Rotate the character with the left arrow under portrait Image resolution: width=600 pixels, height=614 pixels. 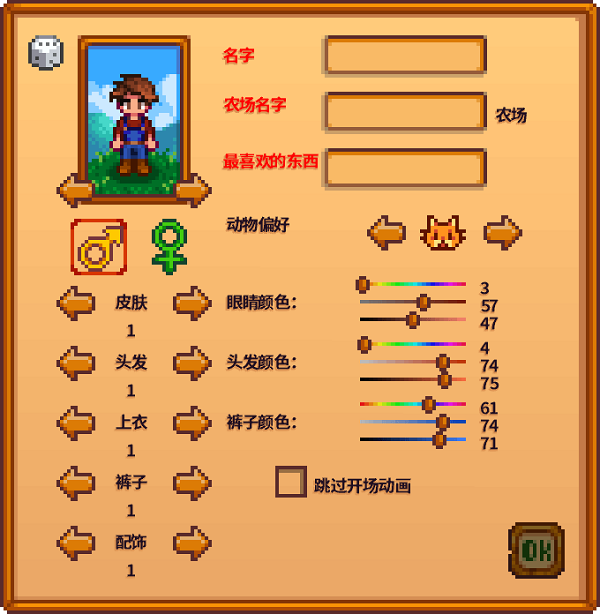point(76,189)
